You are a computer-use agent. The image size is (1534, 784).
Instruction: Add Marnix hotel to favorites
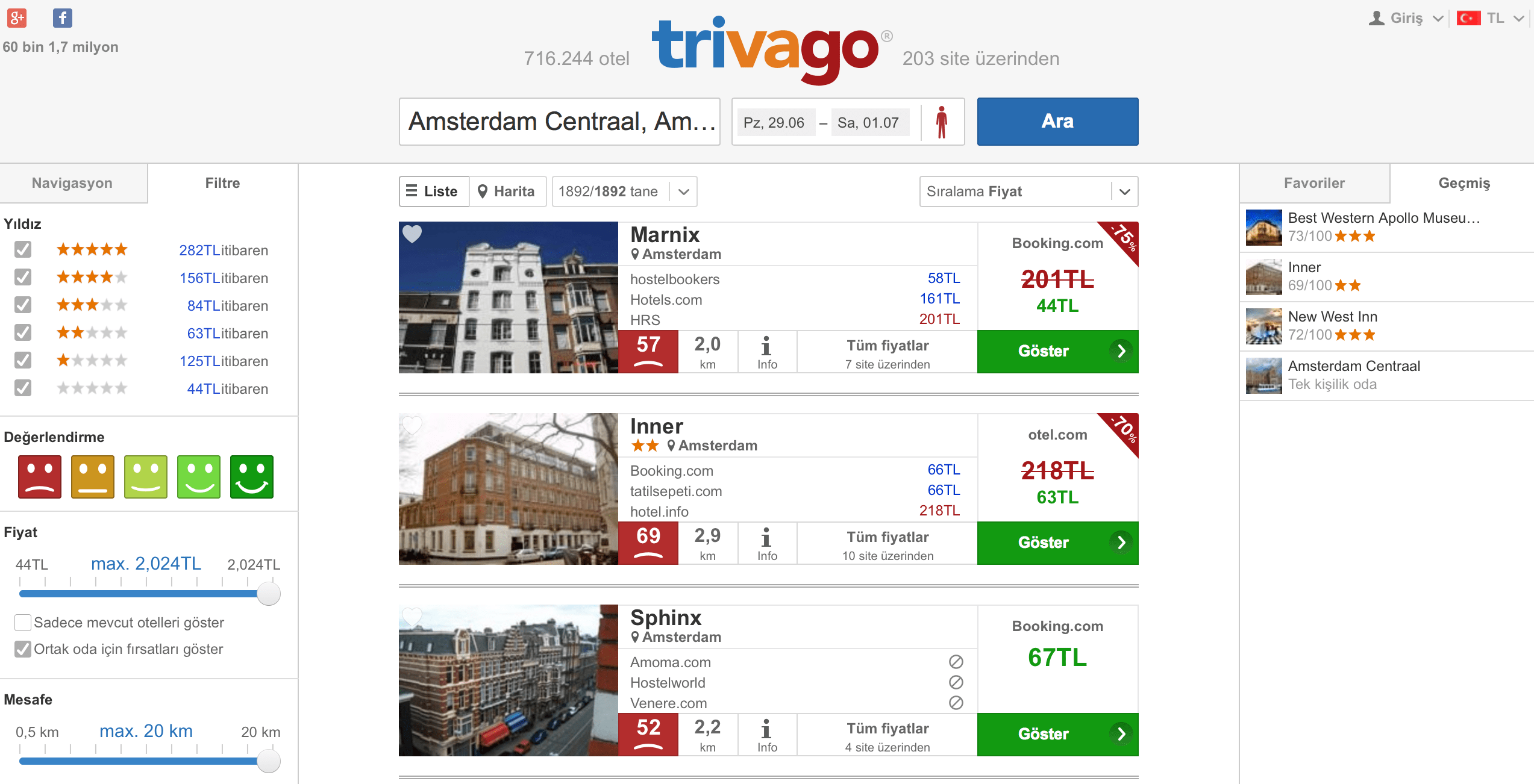[x=412, y=234]
